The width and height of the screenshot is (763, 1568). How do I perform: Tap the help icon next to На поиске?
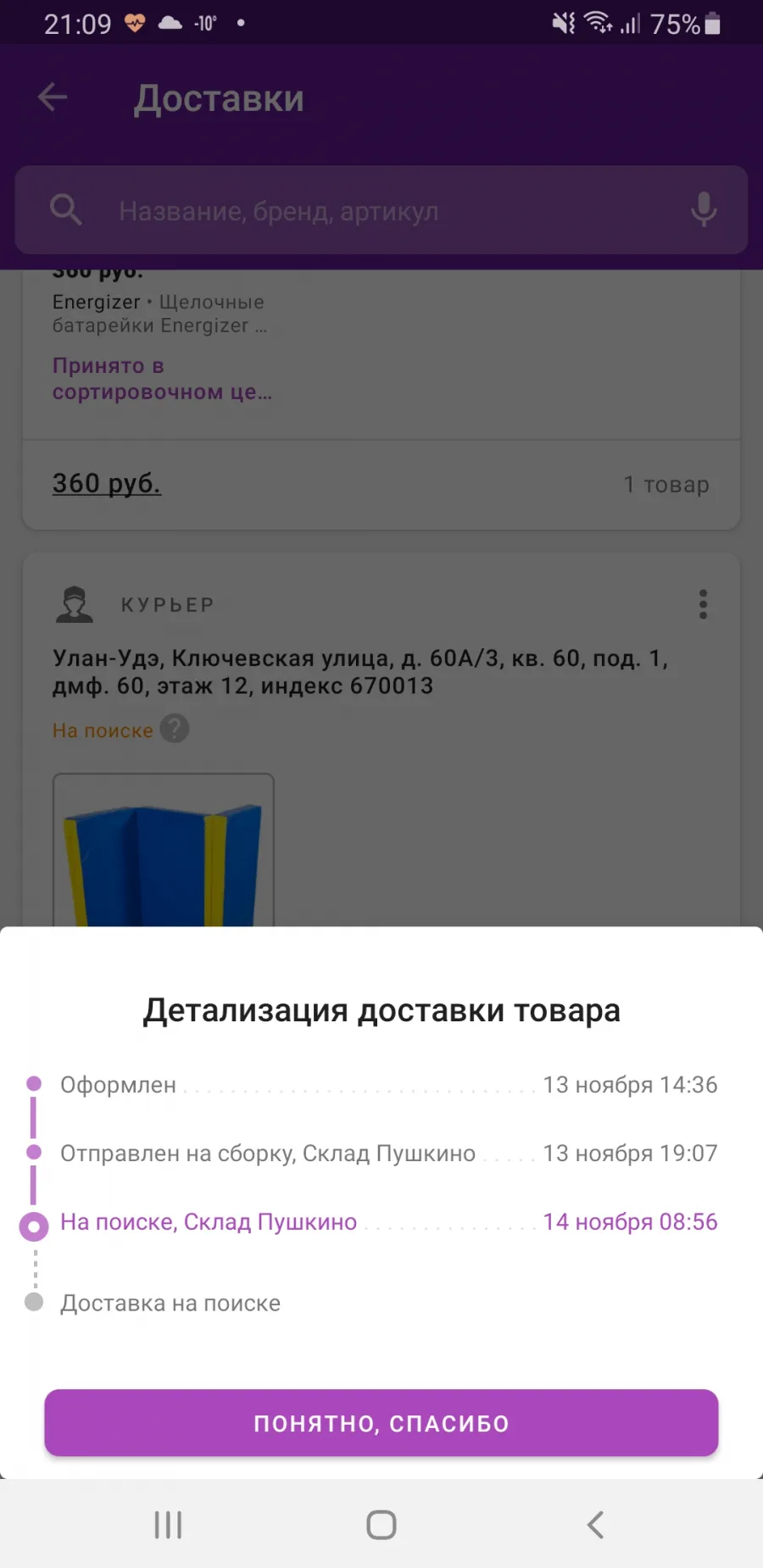click(175, 729)
